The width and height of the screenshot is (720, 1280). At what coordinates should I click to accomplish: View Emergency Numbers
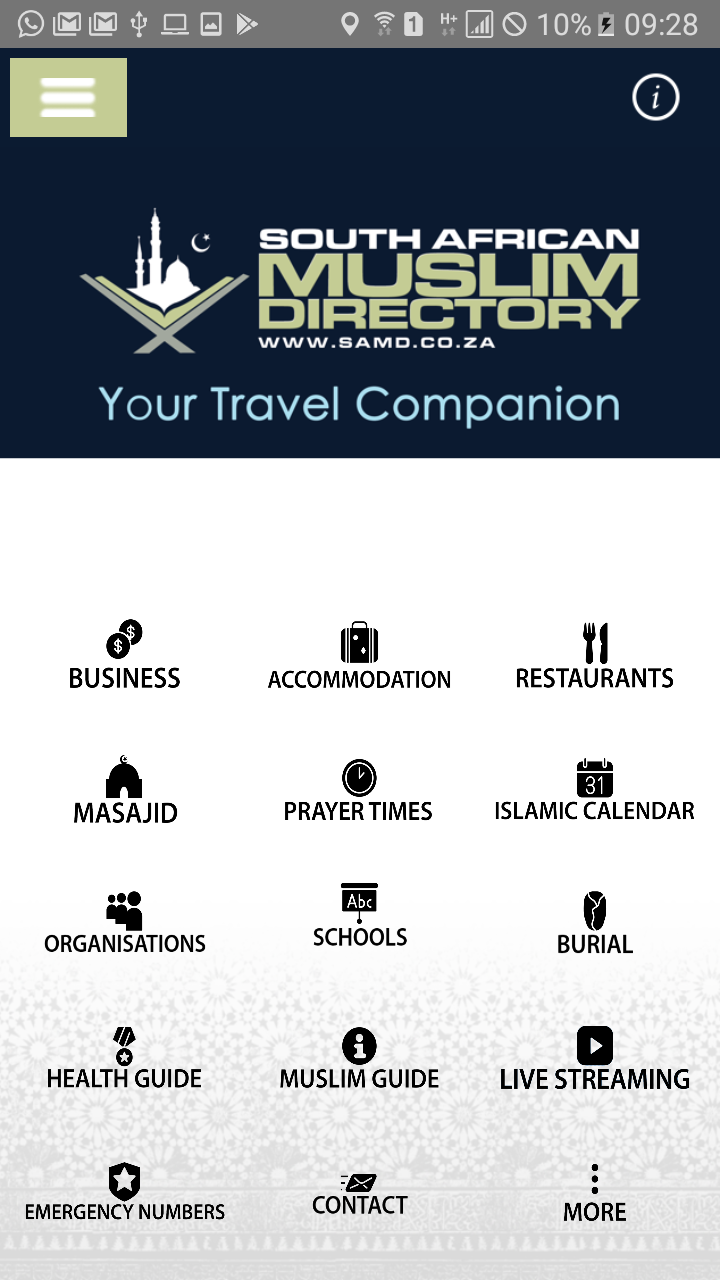[x=125, y=1192]
